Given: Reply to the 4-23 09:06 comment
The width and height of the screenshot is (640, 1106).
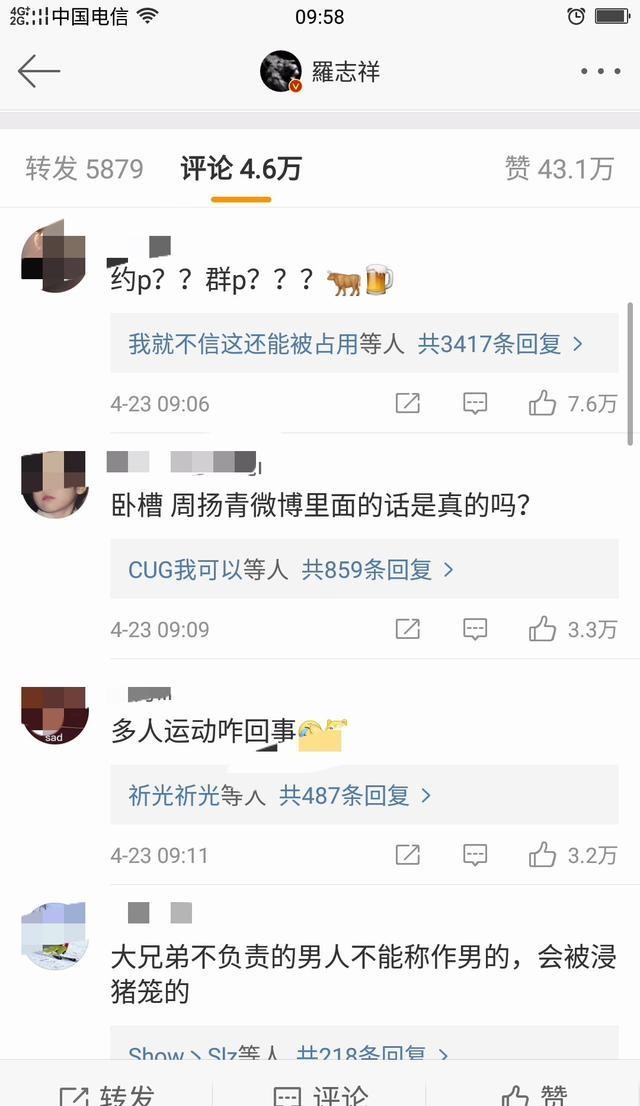Looking at the screenshot, I should coord(475,403).
